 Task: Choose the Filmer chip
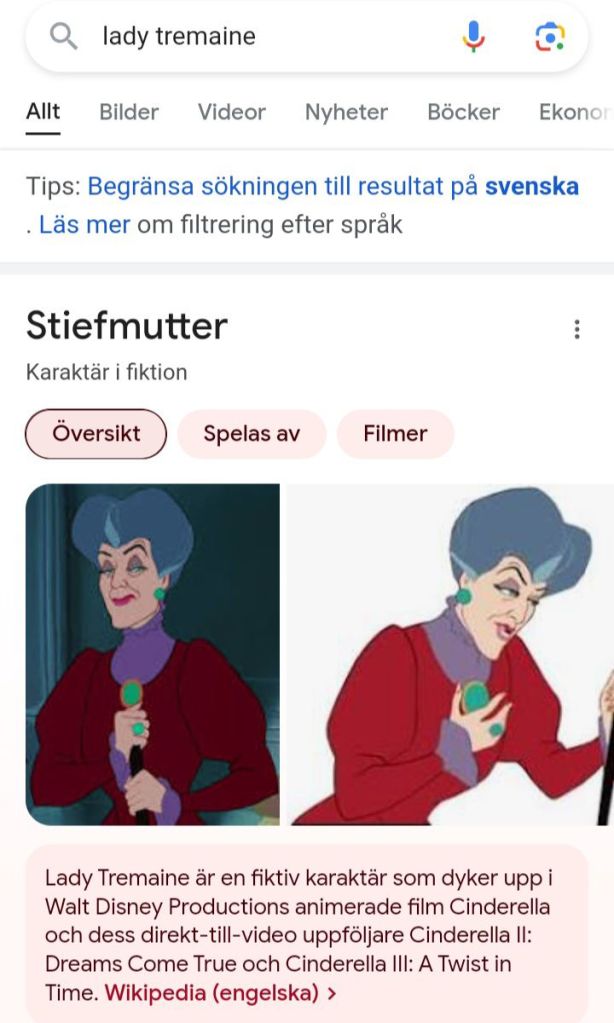pyautogui.click(x=395, y=434)
